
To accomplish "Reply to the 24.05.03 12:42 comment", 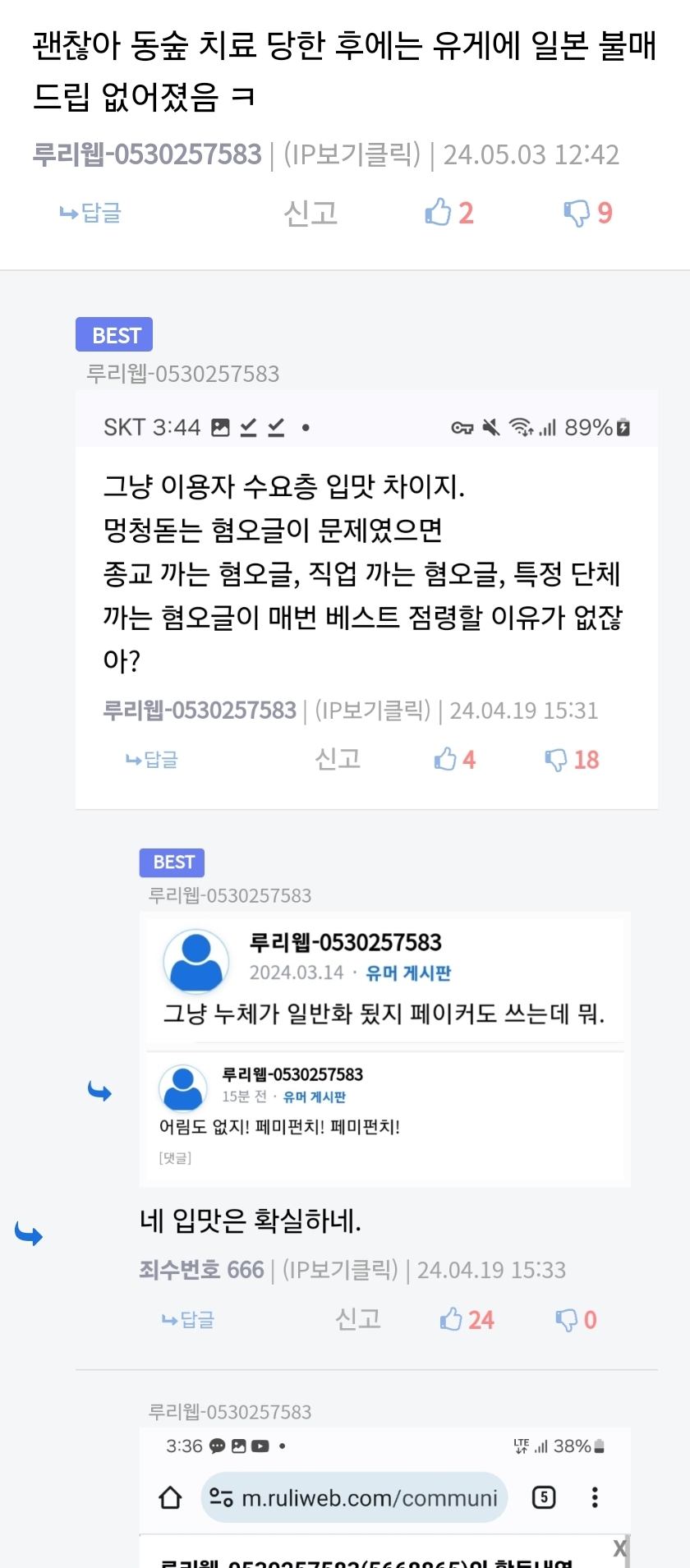I will 91,214.
